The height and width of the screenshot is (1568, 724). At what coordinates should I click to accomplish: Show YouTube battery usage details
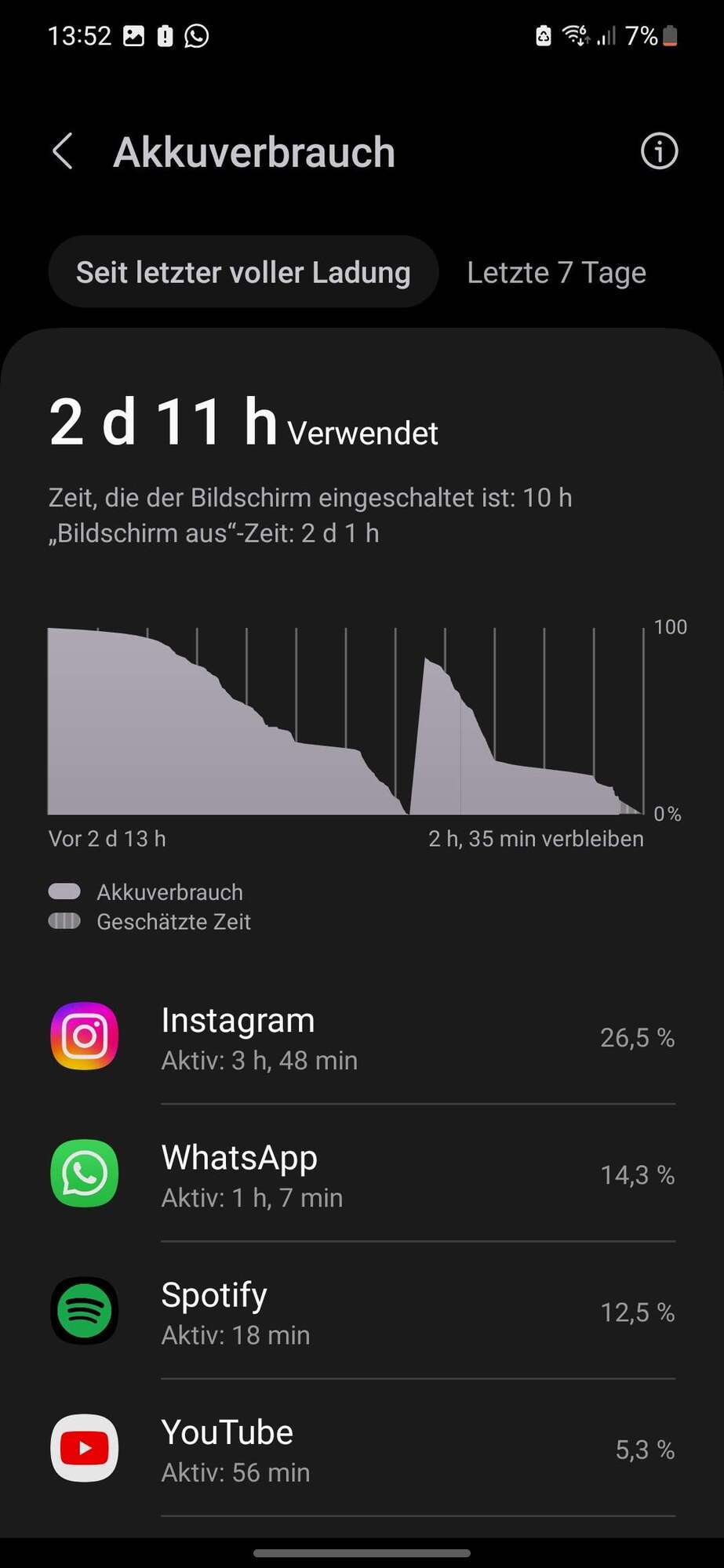click(x=362, y=1449)
